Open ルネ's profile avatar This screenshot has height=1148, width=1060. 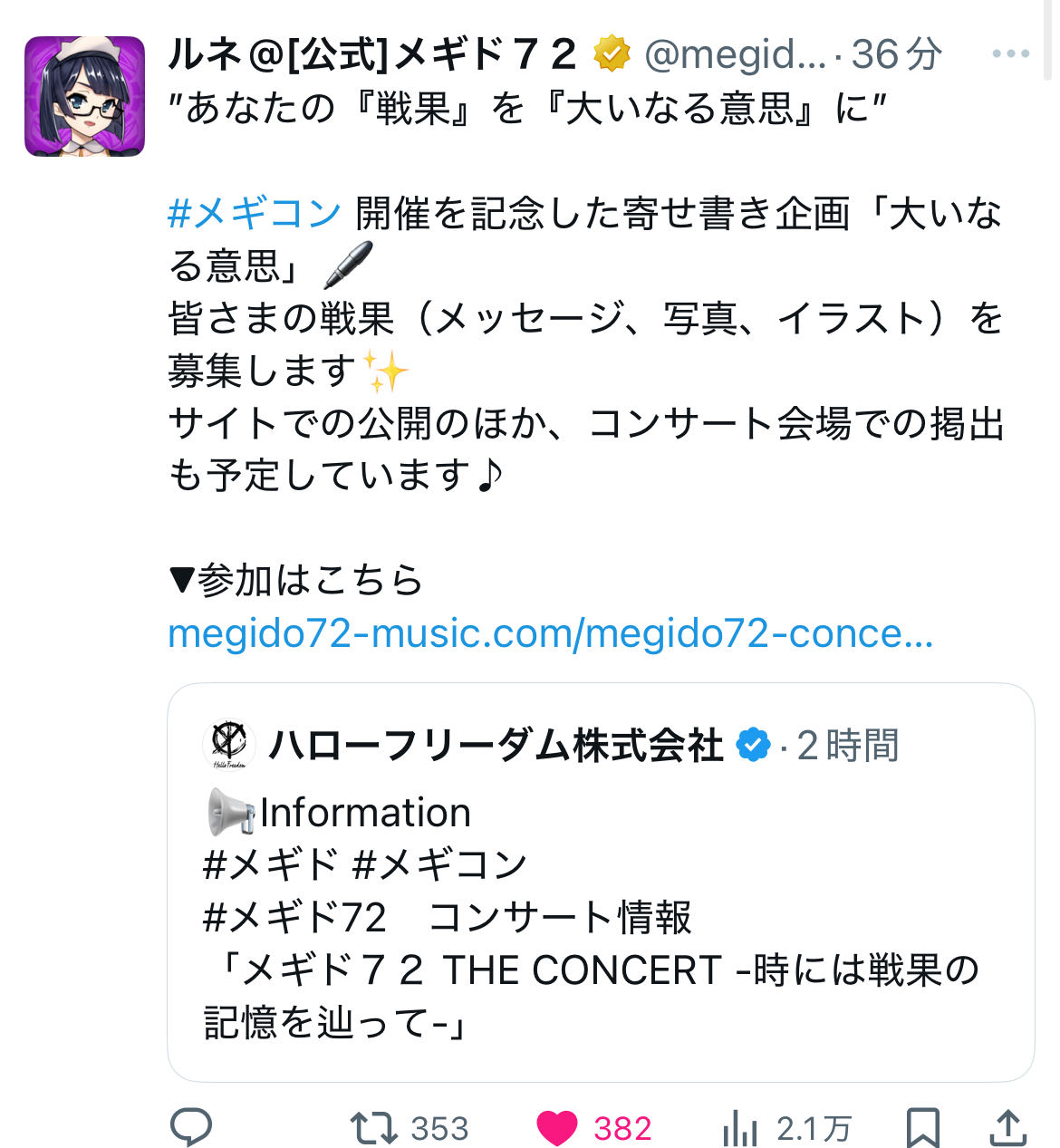[x=84, y=96]
